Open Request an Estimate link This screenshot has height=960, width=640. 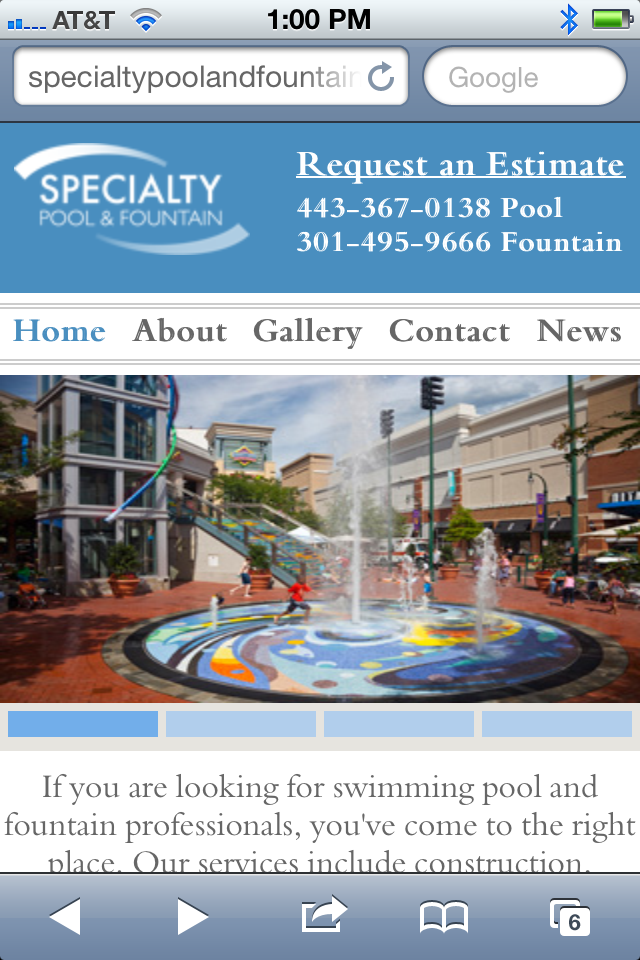click(460, 165)
